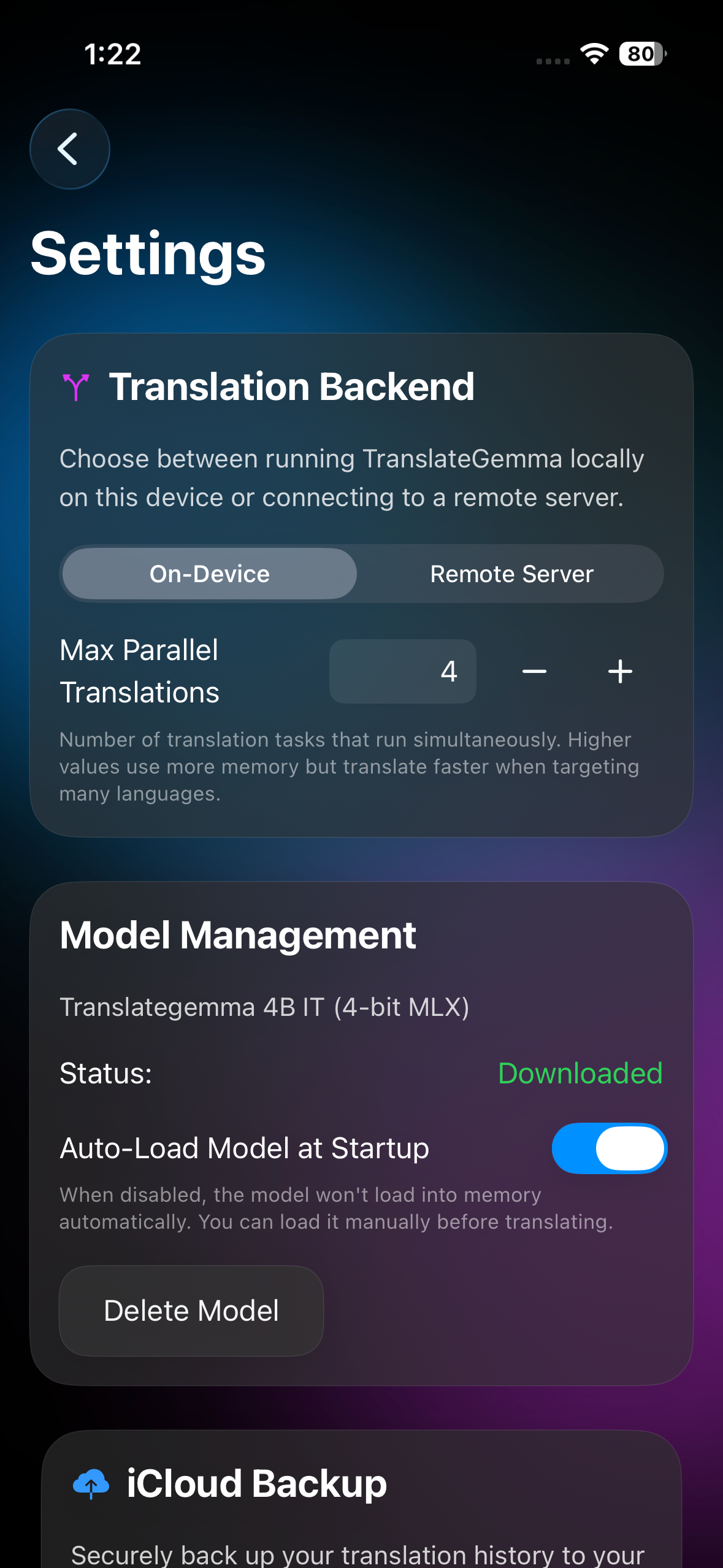Image resolution: width=723 pixels, height=1568 pixels.
Task: Decrease max parallel translations with minus
Action: coord(534,671)
